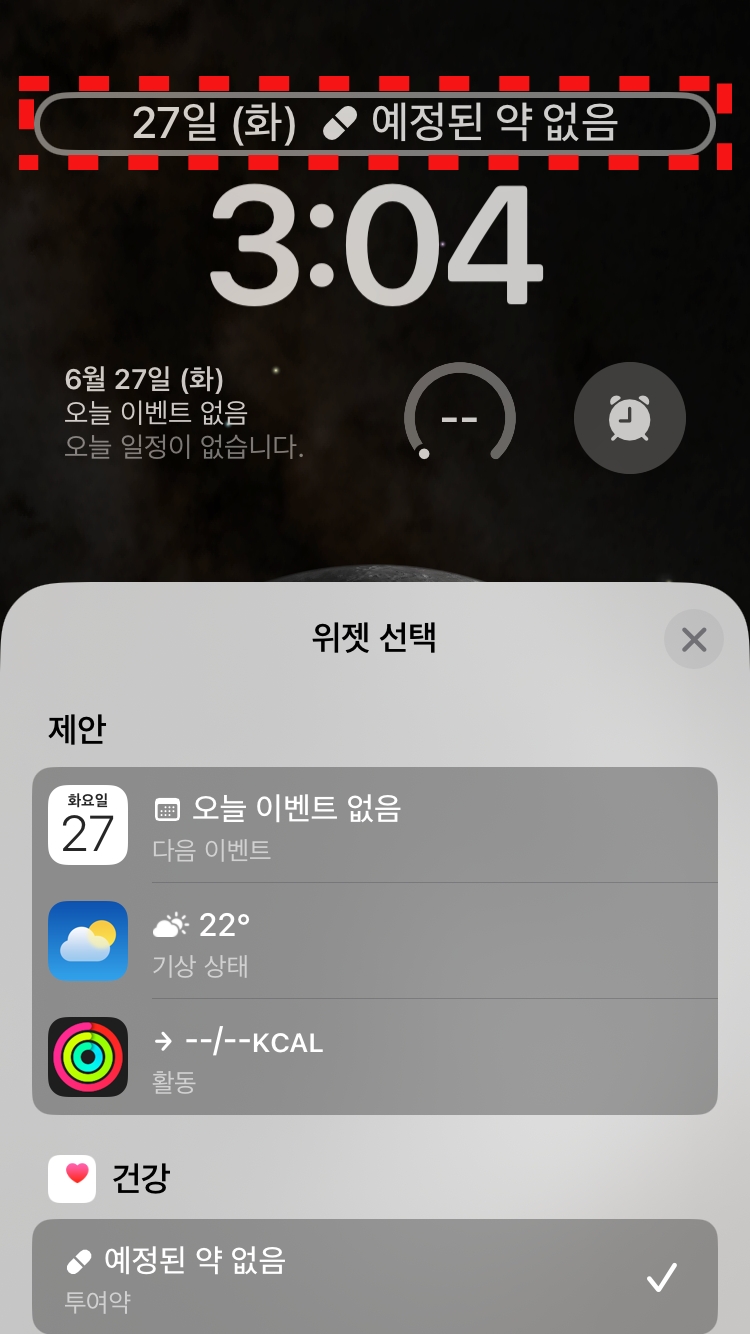750x1334 pixels.
Task: Select 예정된 약 없음 투여약 widget
Action: [375, 1276]
